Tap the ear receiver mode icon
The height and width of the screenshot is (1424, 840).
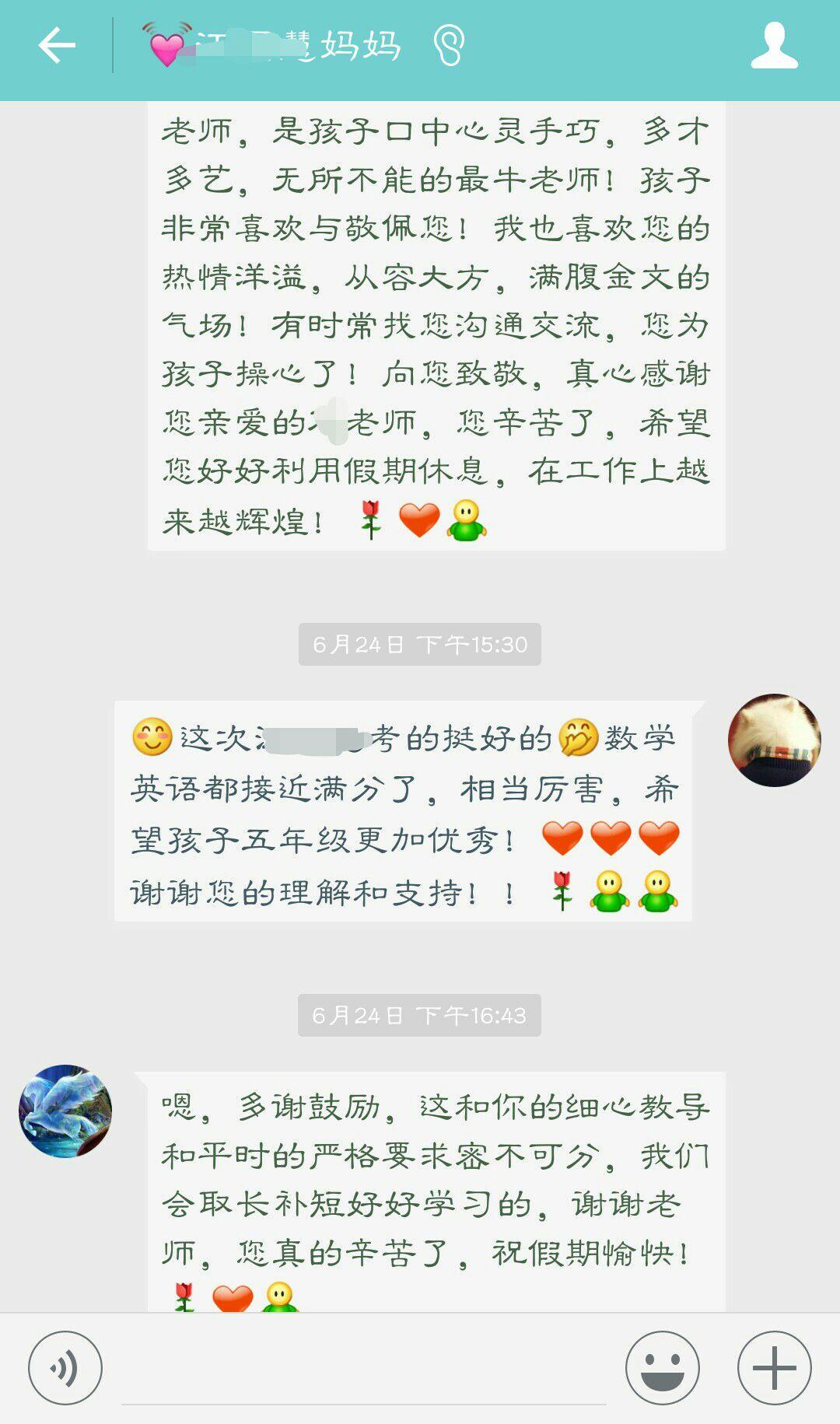click(x=449, y=45)
